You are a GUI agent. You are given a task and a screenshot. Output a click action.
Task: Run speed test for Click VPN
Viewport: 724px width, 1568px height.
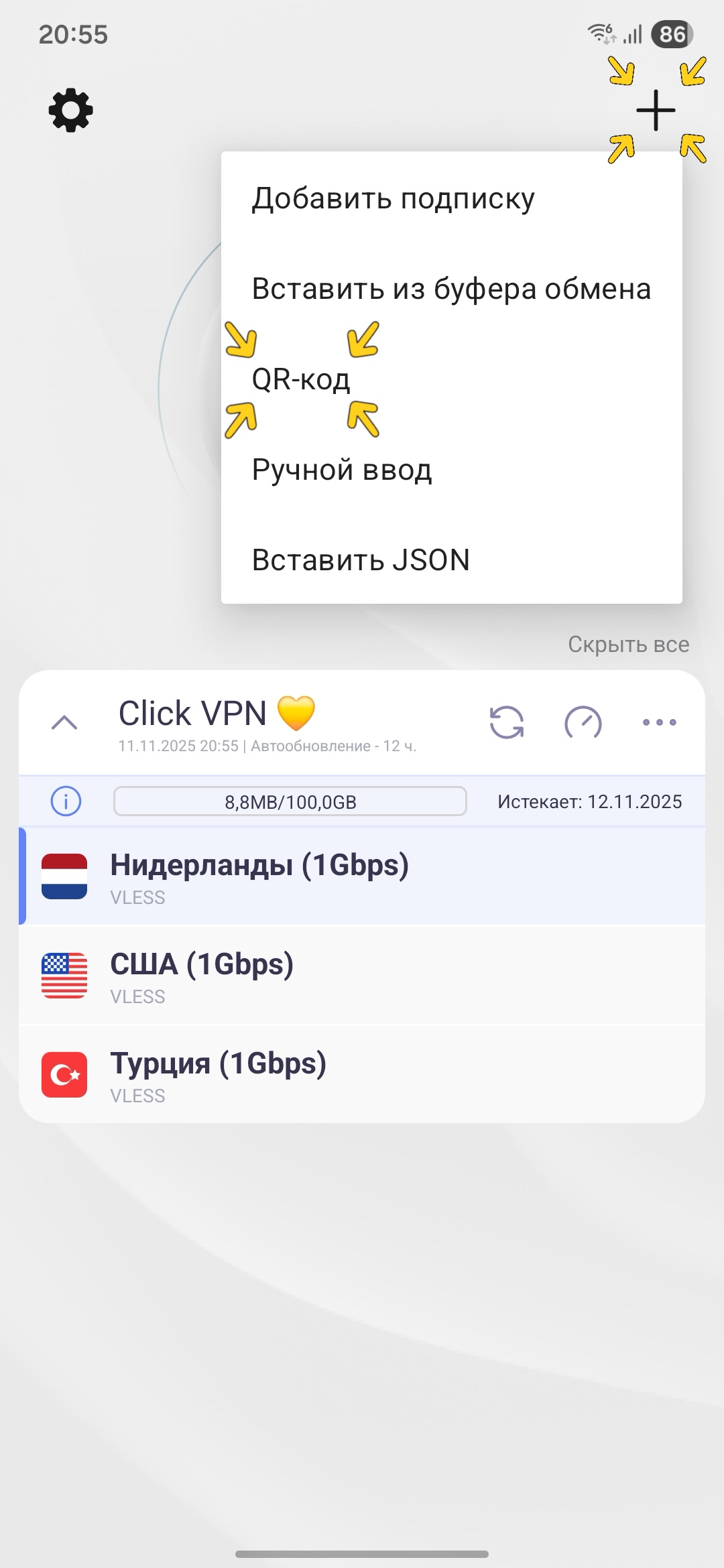(582, 722)
